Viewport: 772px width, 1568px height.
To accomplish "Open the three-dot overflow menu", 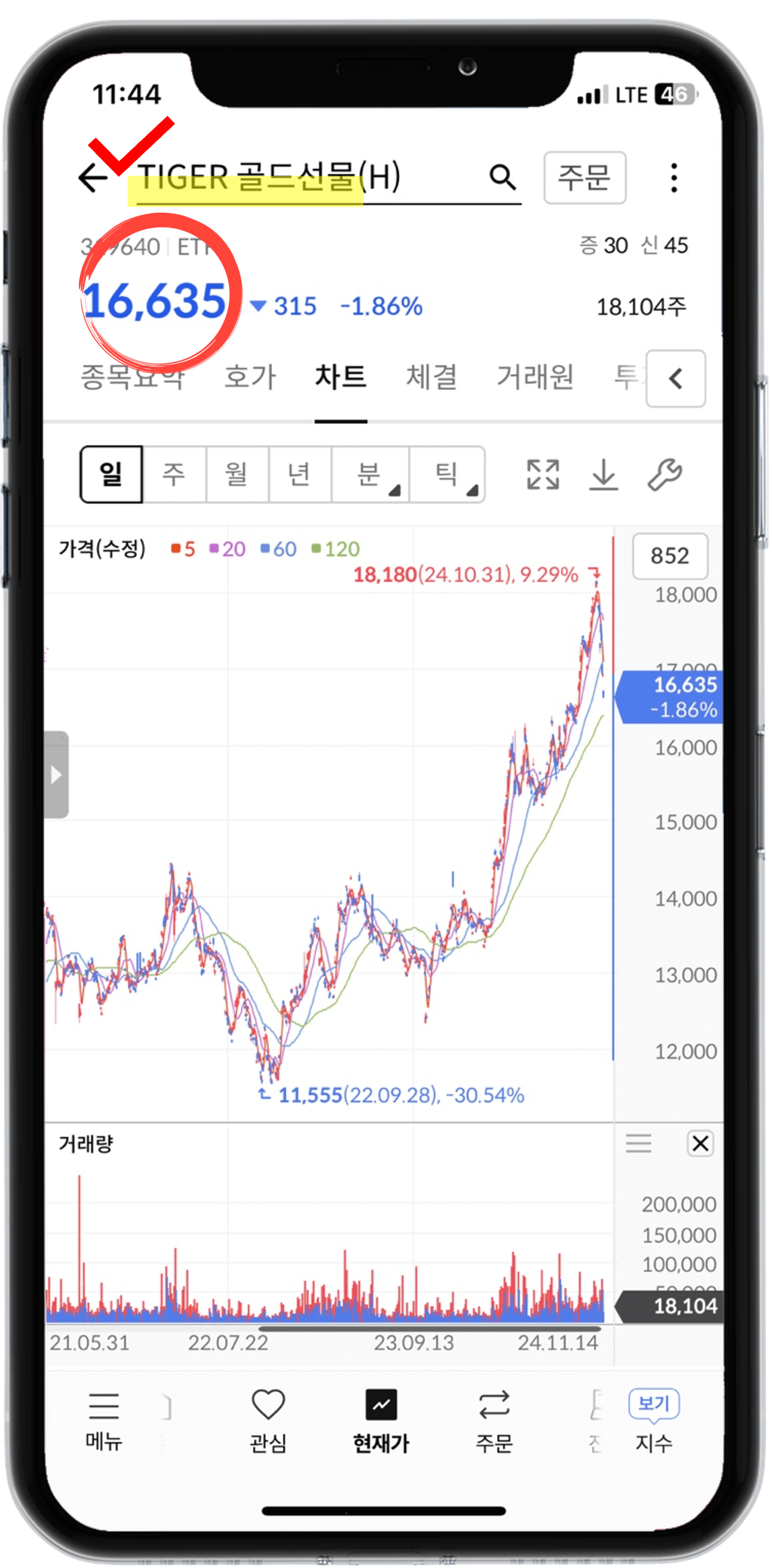I will (x=673, y=178).
